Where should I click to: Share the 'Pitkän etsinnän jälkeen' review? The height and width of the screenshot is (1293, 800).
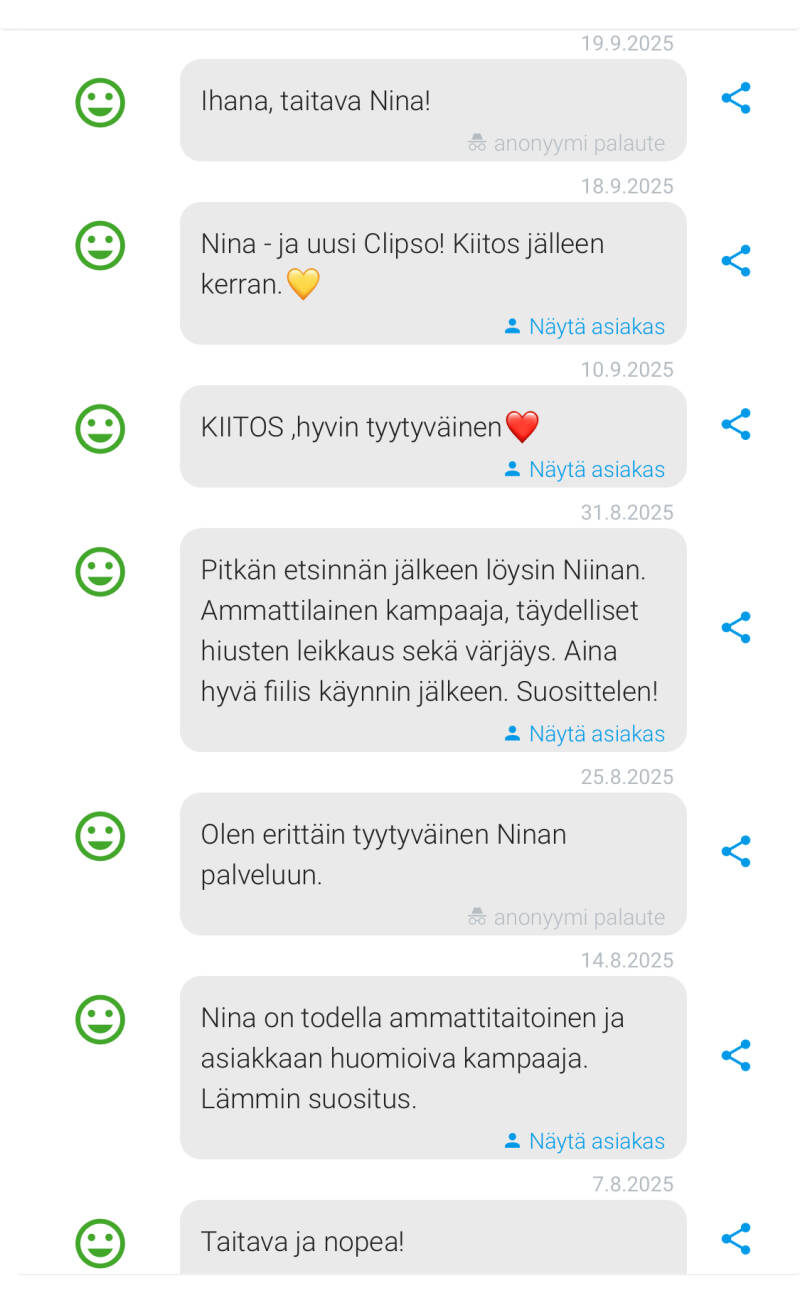coord(736,628)
